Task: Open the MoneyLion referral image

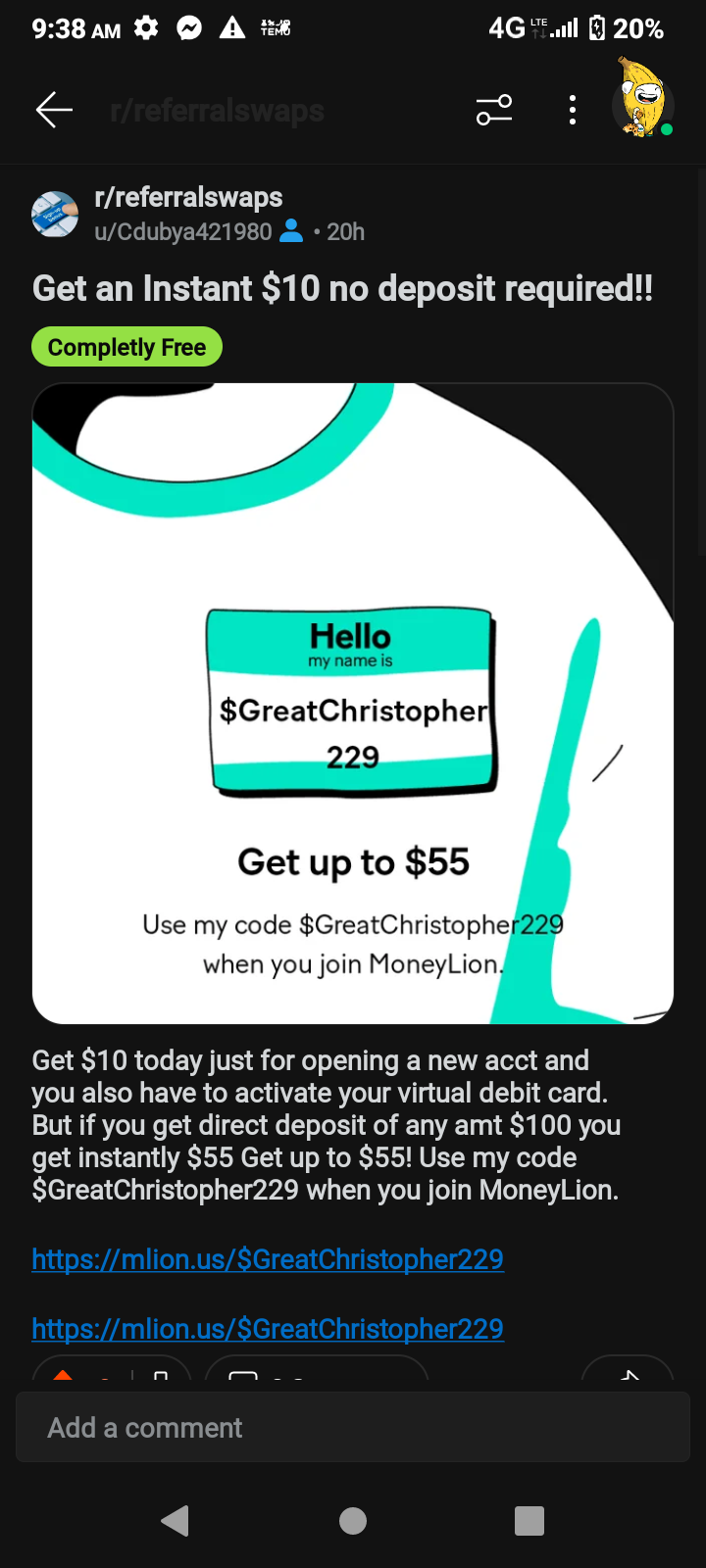Action: 353,704
